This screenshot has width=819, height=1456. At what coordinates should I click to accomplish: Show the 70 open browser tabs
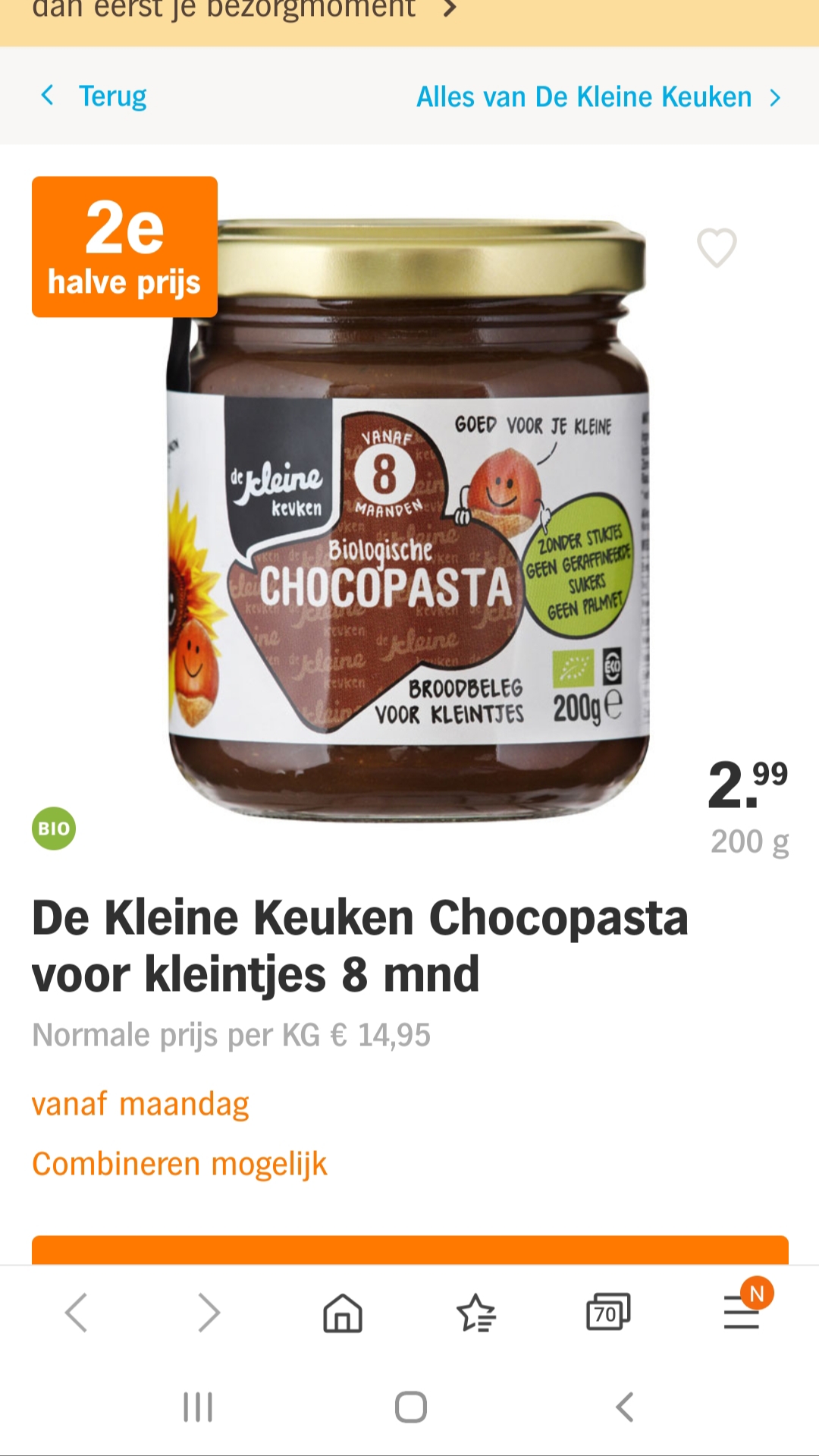(608, 1313)
